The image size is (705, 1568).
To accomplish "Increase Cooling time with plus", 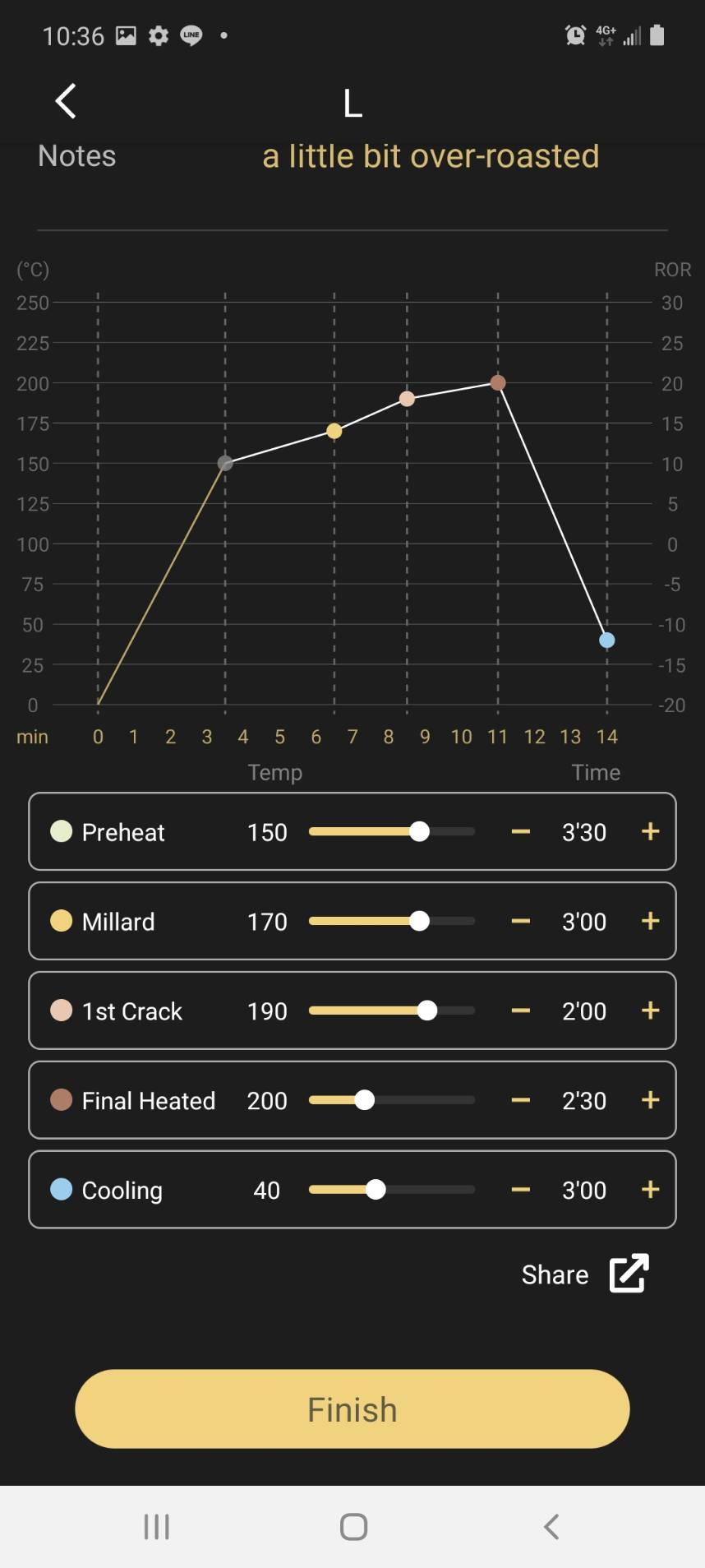I will (x=650, y=1190).
